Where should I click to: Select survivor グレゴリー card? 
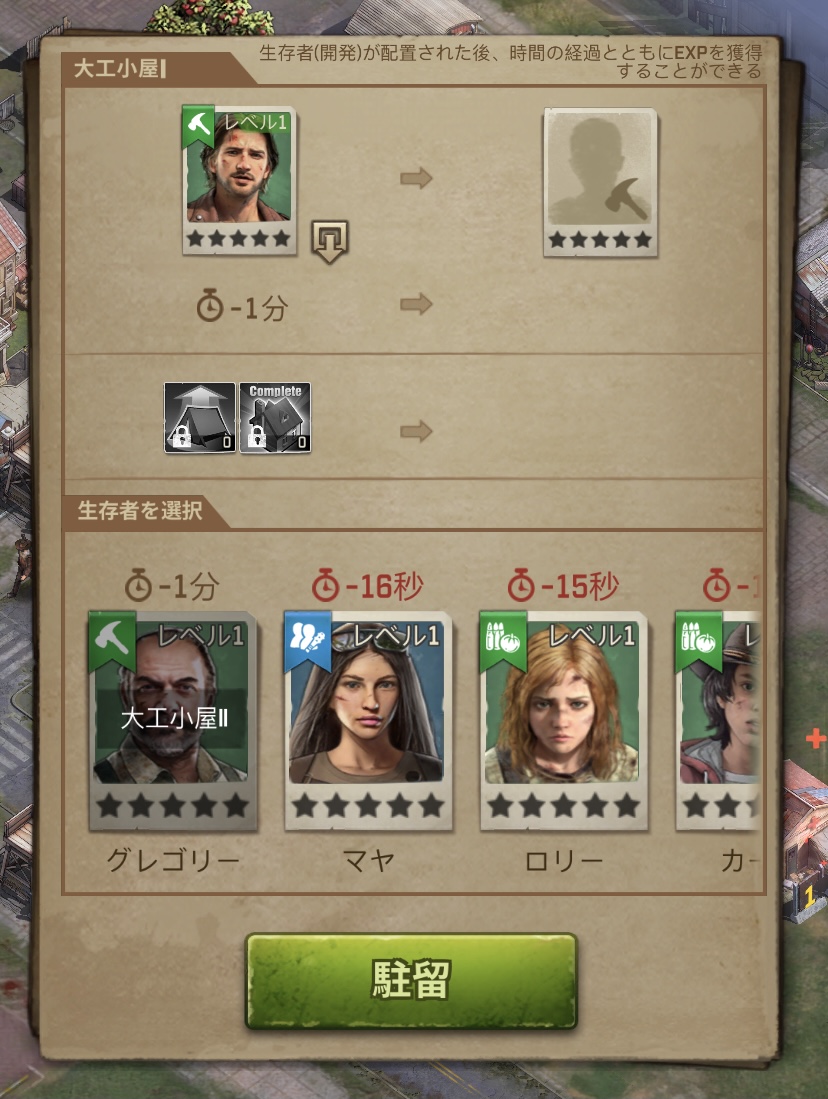pyautogui.click(x=172, y=721)
